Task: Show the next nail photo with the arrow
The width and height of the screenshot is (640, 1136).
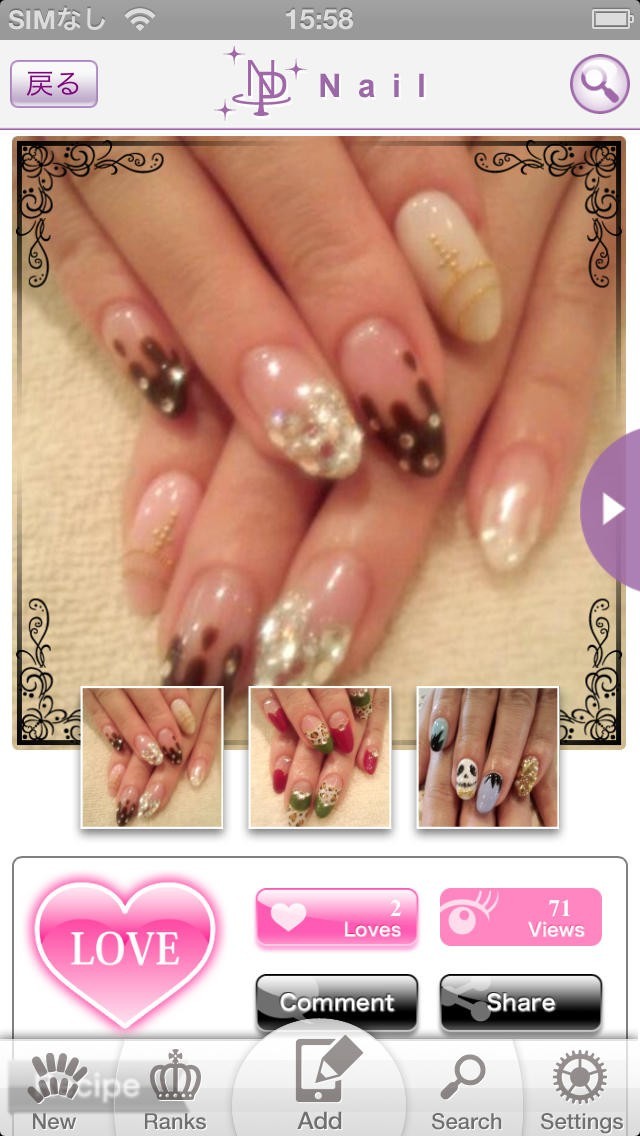Action: click(x=611, y=510)
